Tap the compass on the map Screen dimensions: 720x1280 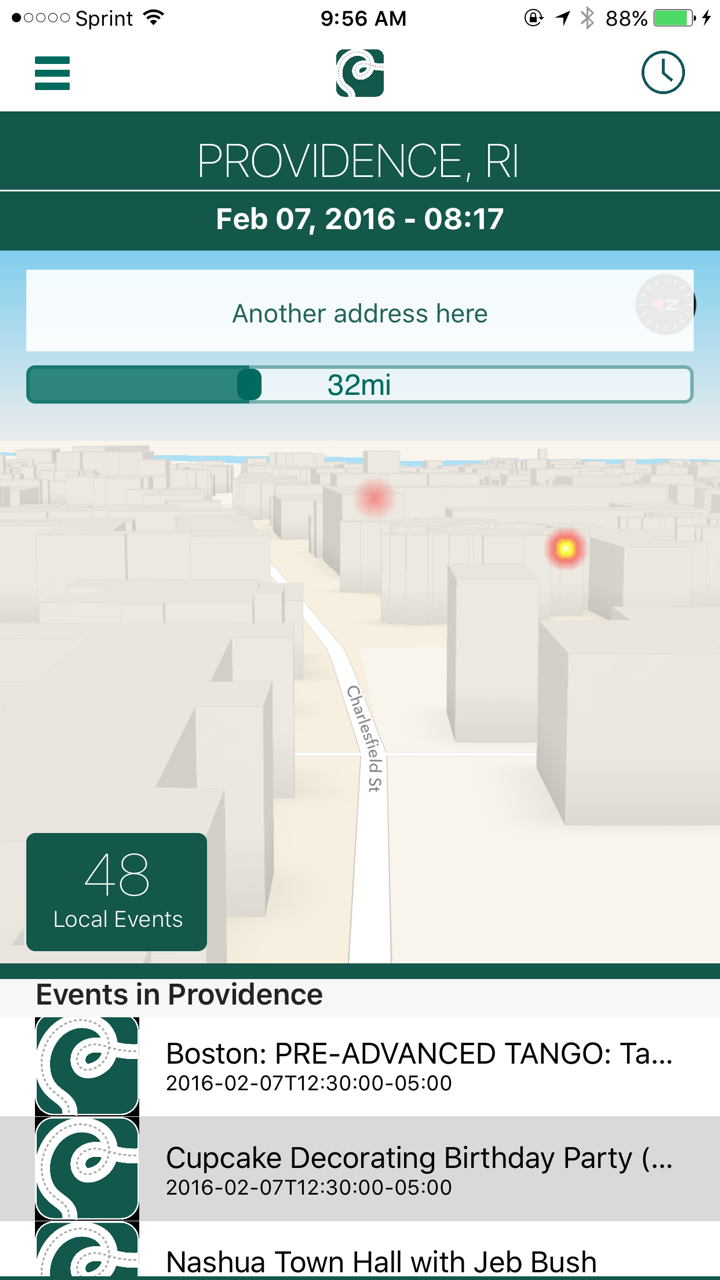[x=665, y=304]
